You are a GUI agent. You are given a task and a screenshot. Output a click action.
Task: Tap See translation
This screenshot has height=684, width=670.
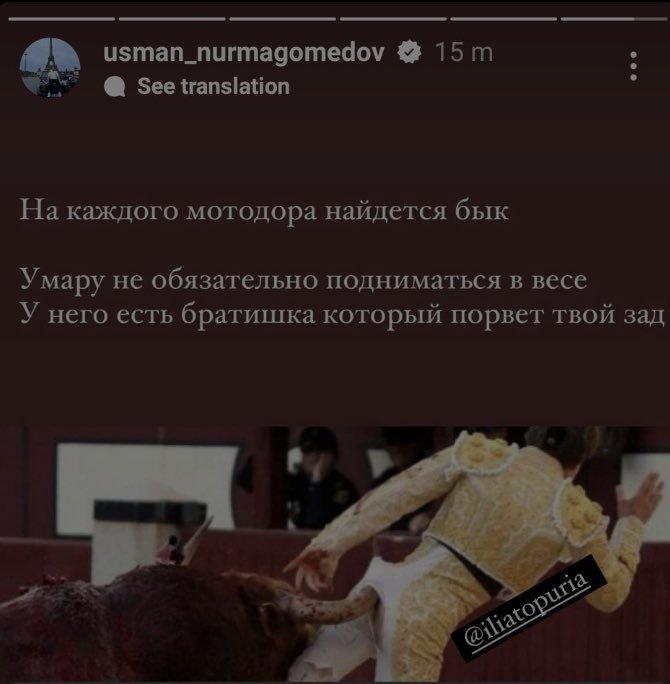click(x=212, y=87)
